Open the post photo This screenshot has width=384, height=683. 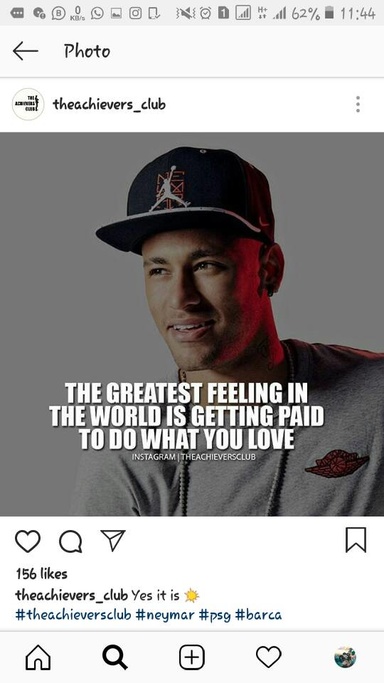(192, 324)
